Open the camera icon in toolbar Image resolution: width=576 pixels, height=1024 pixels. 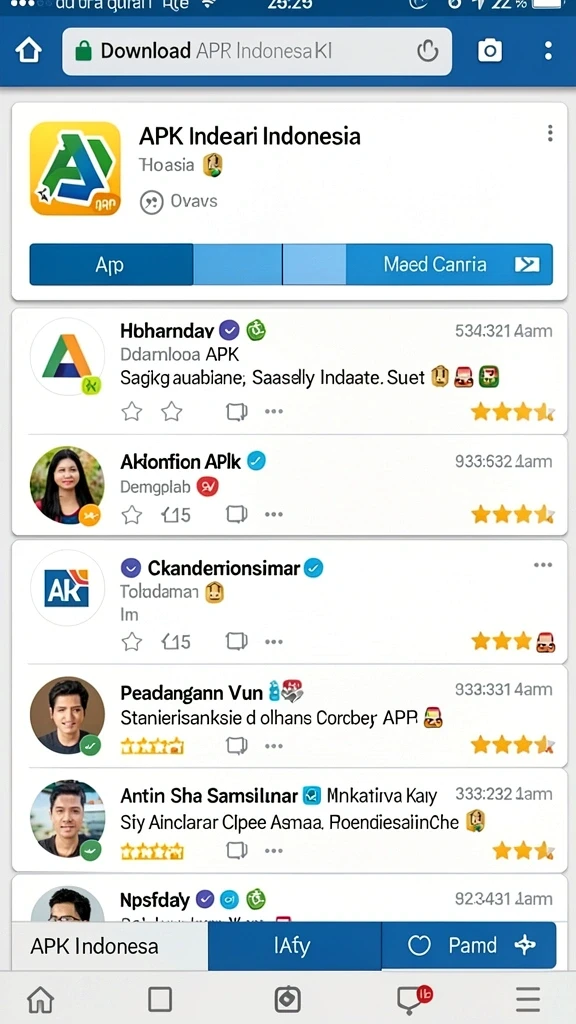point(490,50)
